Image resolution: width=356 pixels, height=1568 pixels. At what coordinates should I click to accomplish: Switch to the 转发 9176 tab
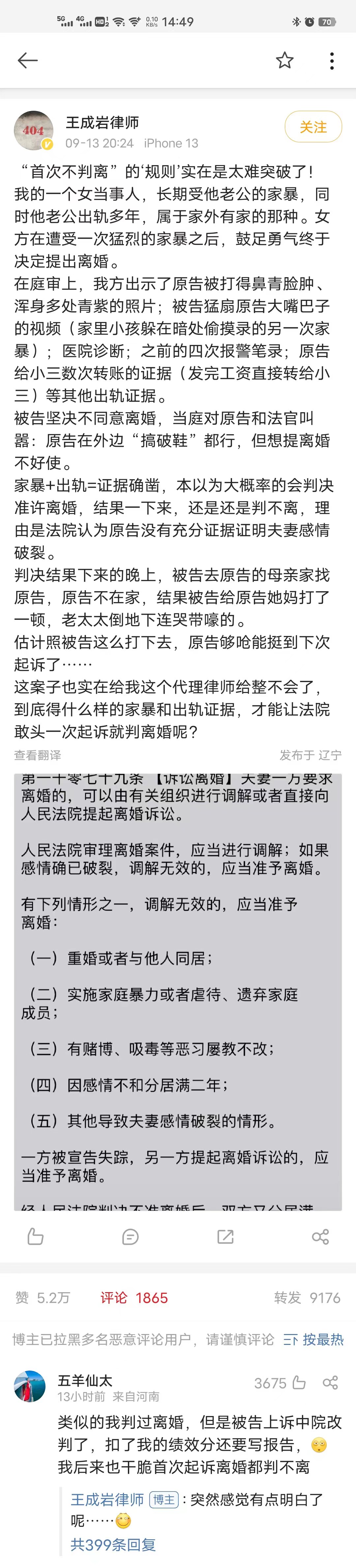(x=307, y=1297)
